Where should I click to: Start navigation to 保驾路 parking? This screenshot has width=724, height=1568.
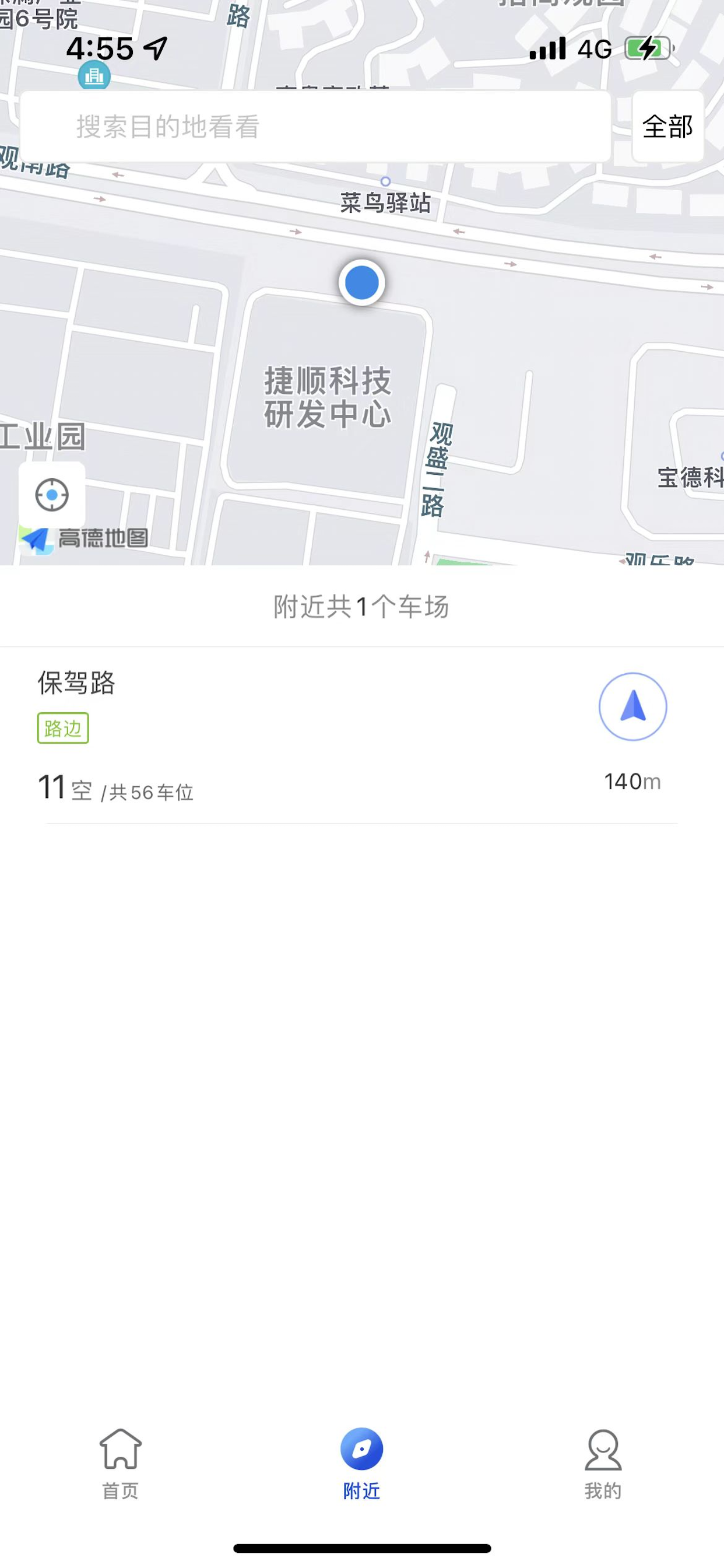tap(632, 706)
